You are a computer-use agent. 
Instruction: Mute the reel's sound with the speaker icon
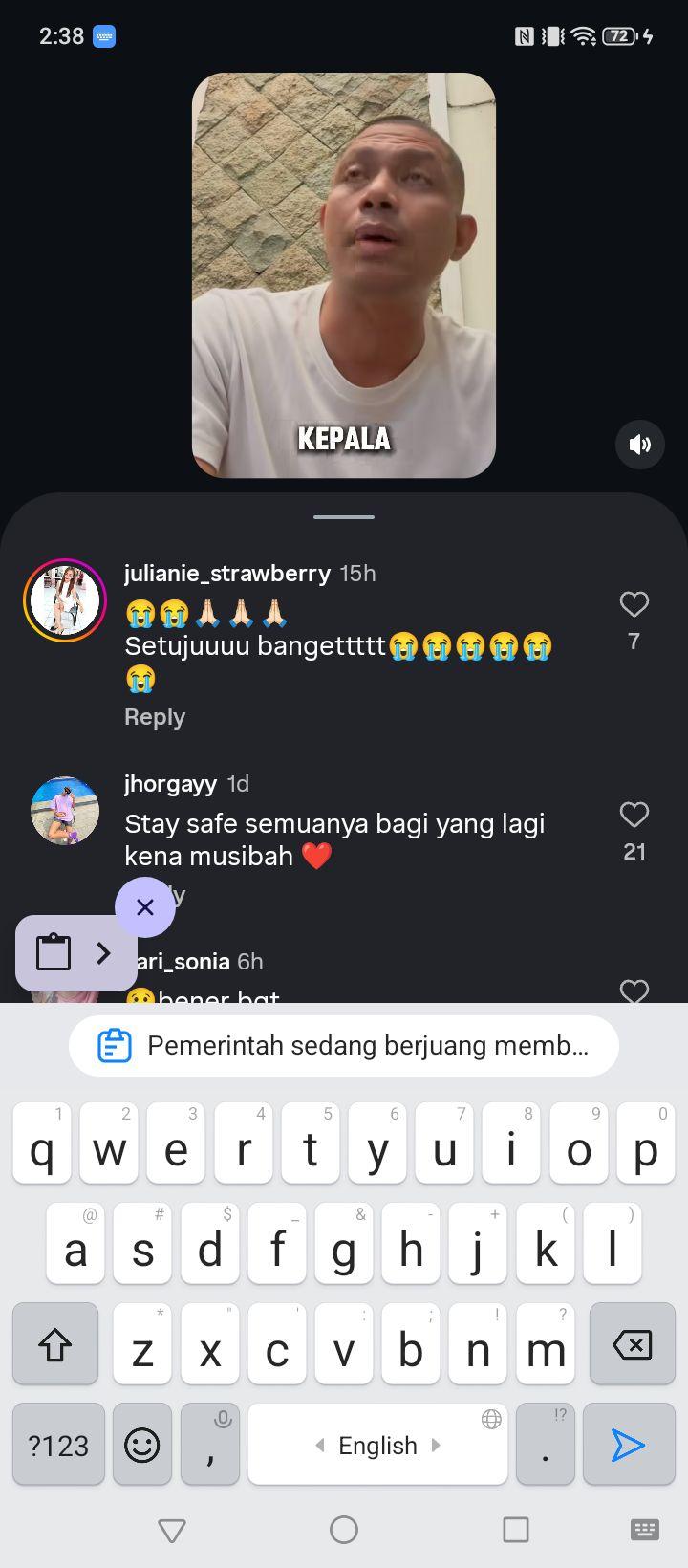coord(639,444)
